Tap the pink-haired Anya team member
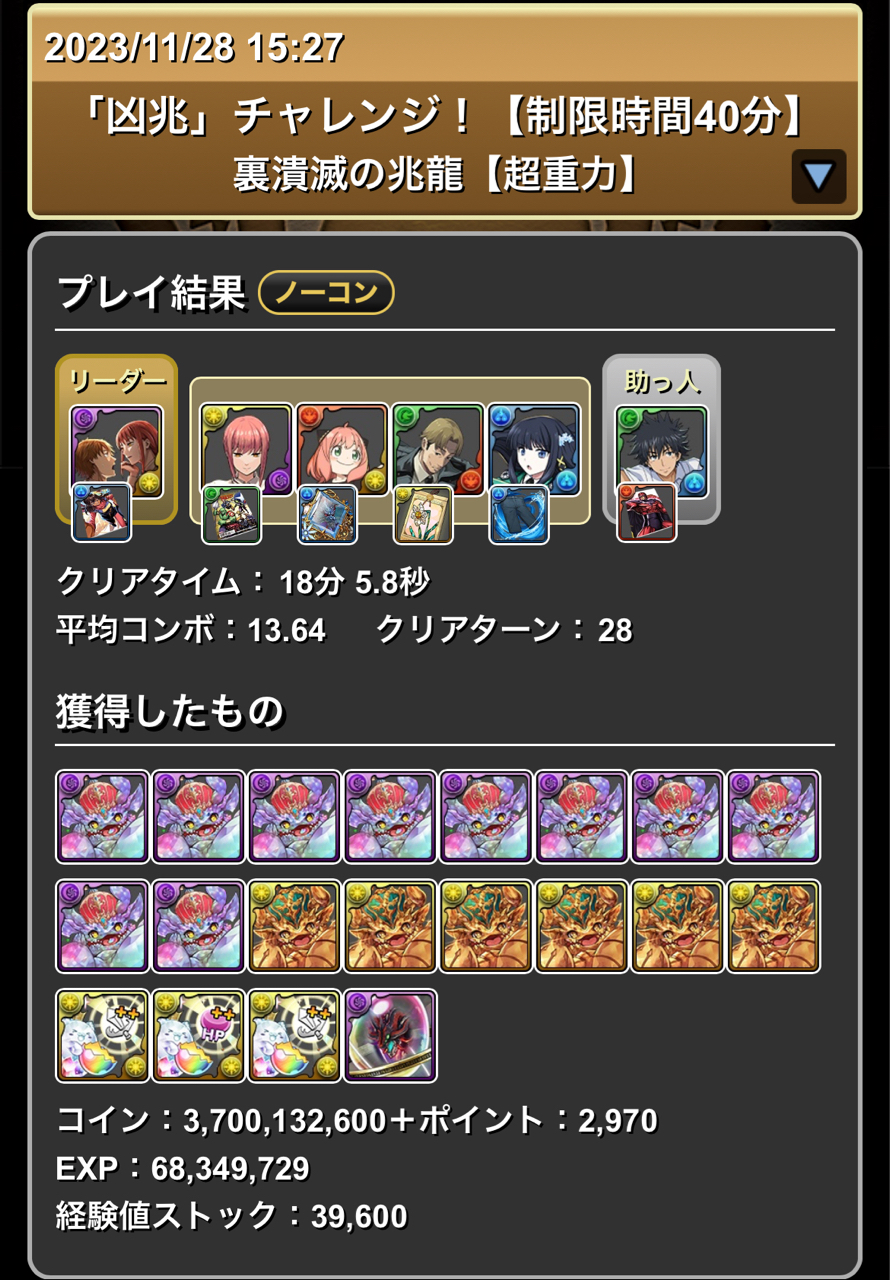Screen dimensions: 890x1280 tap(342, 448)
